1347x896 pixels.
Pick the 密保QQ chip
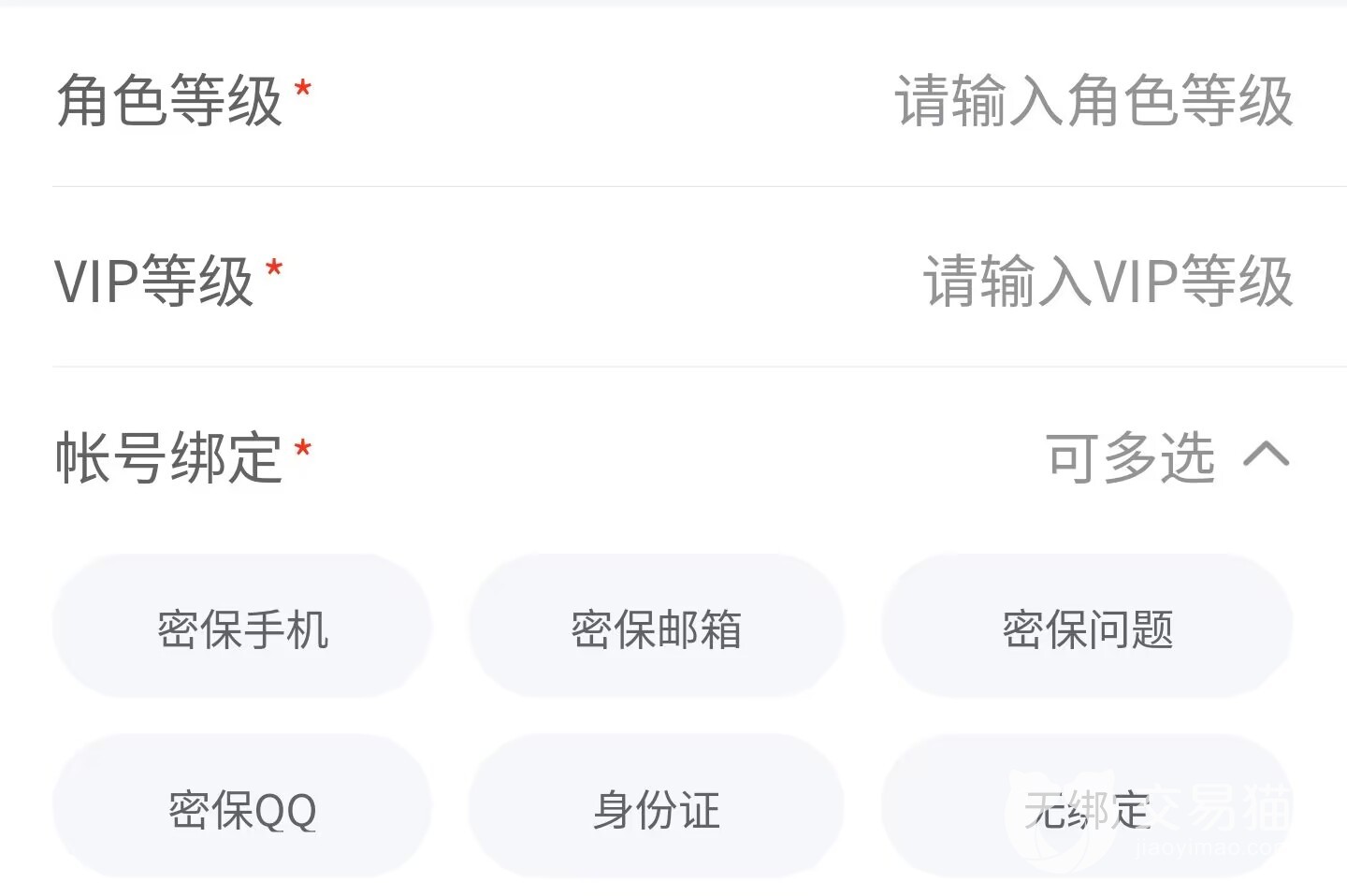pyautogui.click(x=242, y=809)
